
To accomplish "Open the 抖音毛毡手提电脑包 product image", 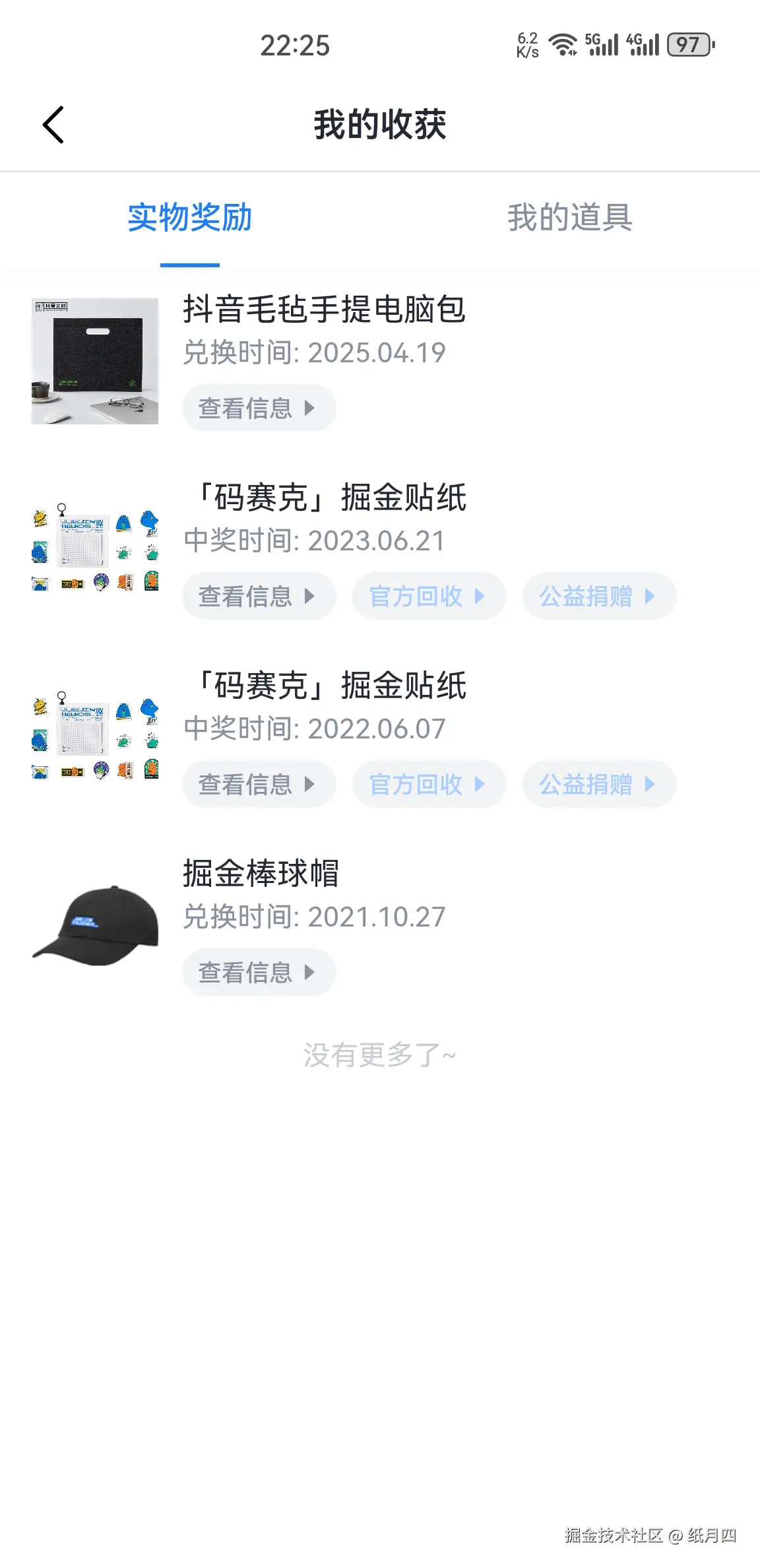I will tap(94, 360).
